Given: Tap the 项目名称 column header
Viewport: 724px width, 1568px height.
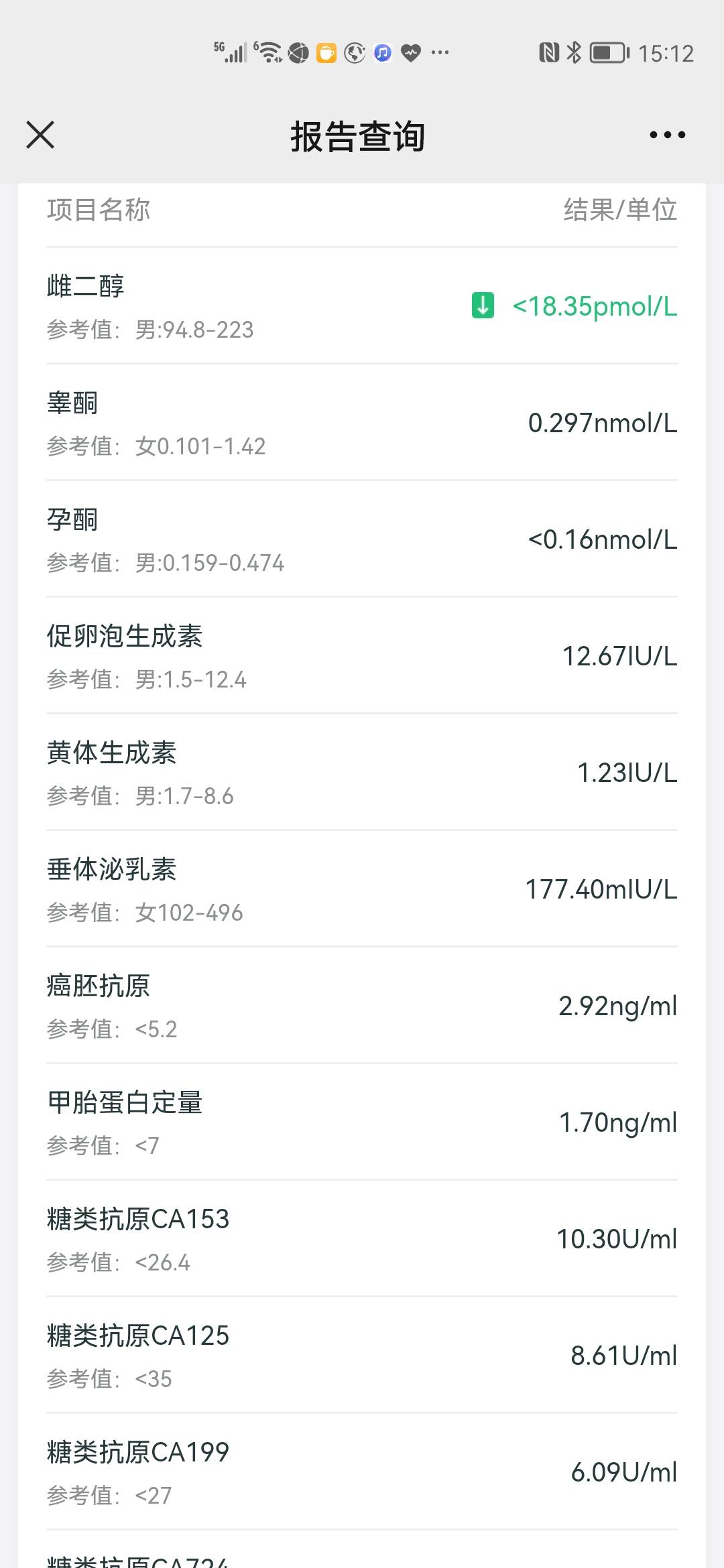Looking at the screenshot, I should [98, 210].
